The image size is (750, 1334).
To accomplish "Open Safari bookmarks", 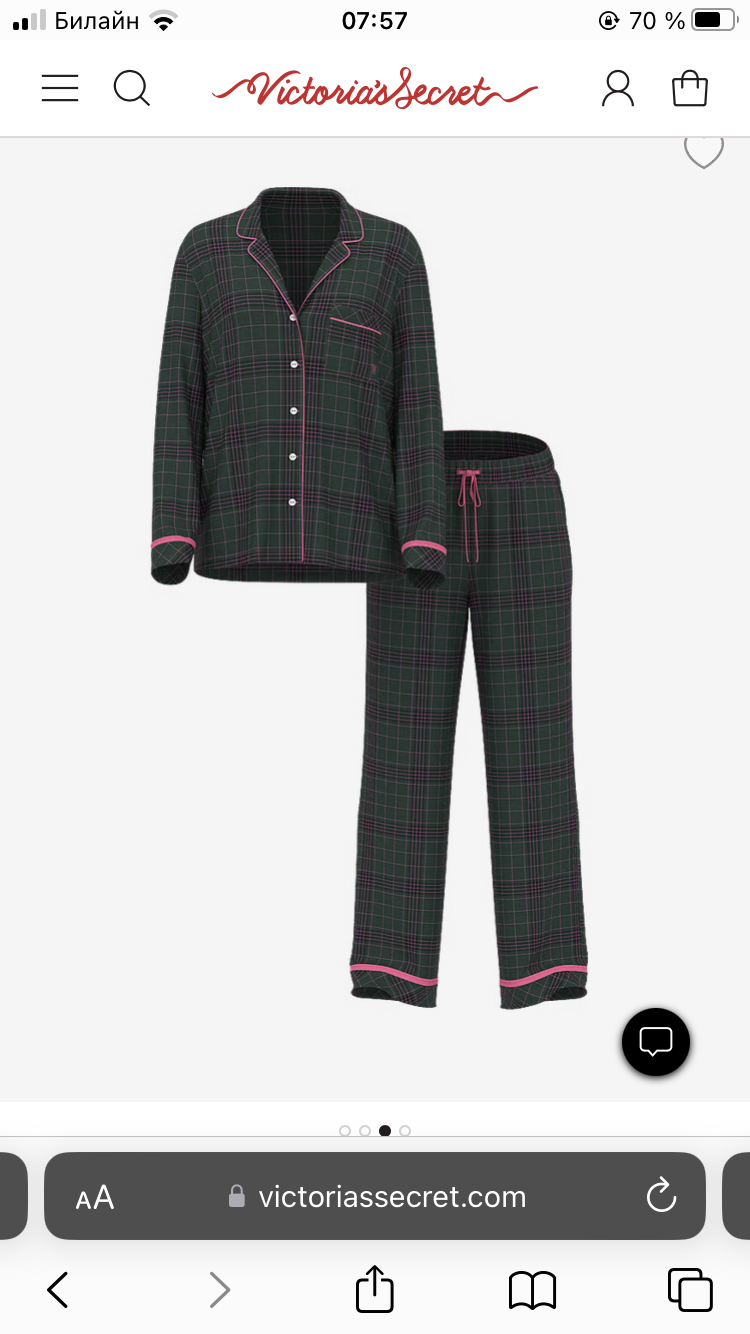I will (x=532, y=1290).
